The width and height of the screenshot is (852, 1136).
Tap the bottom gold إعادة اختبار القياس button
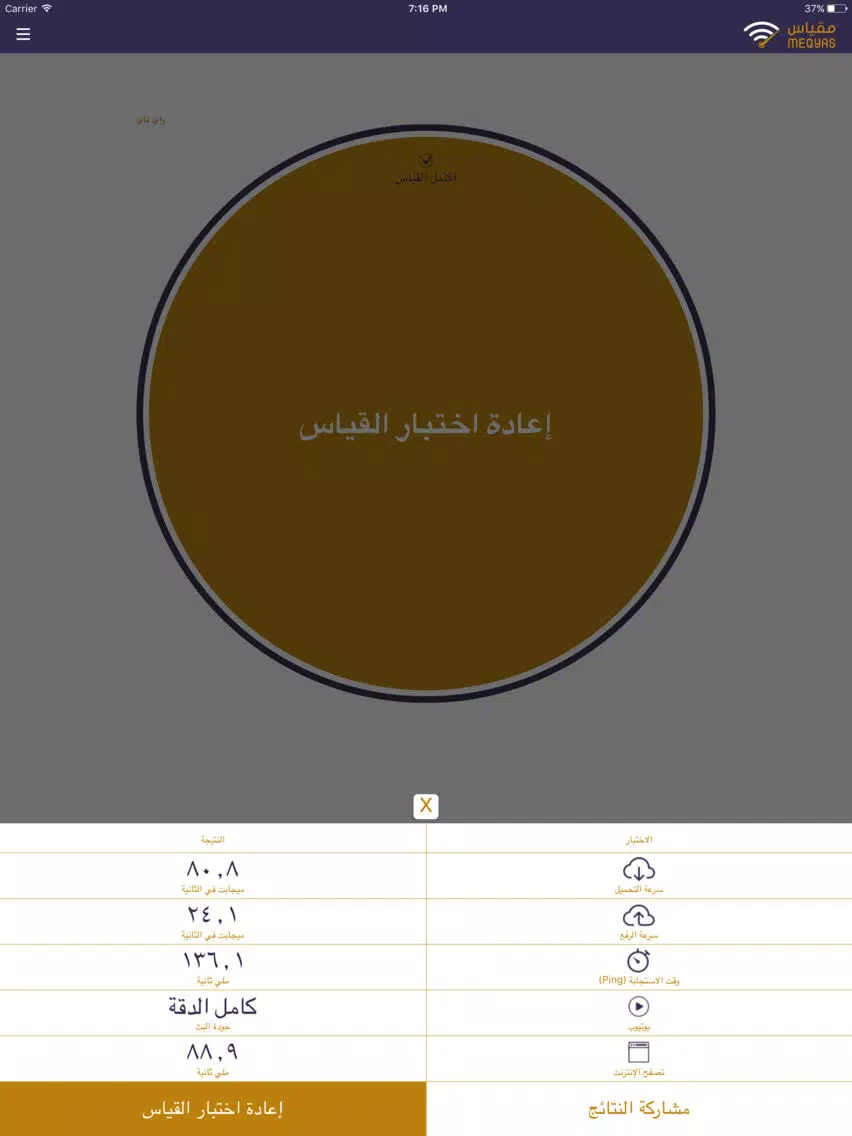coord(213,1108)
